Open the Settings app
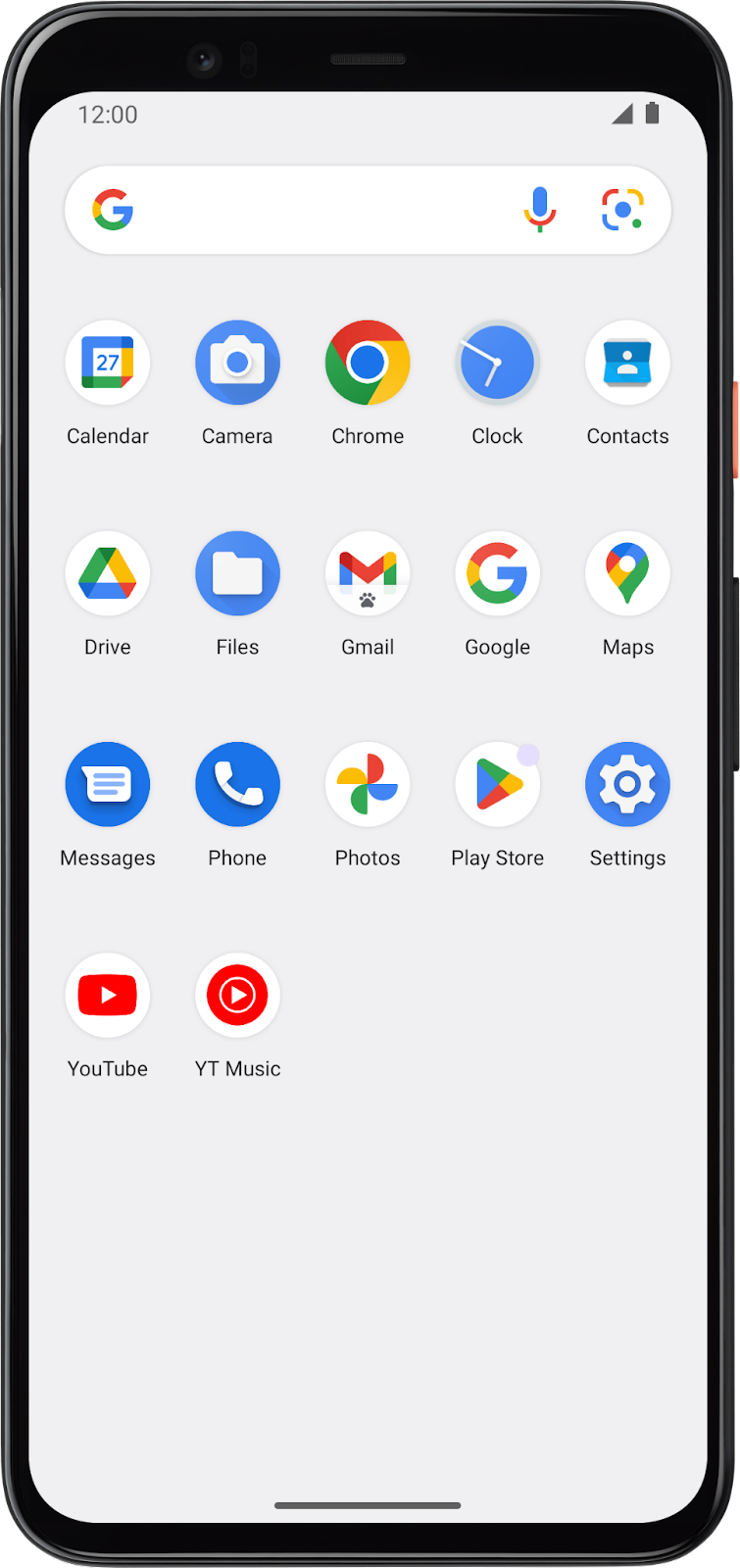 (627, 784)
